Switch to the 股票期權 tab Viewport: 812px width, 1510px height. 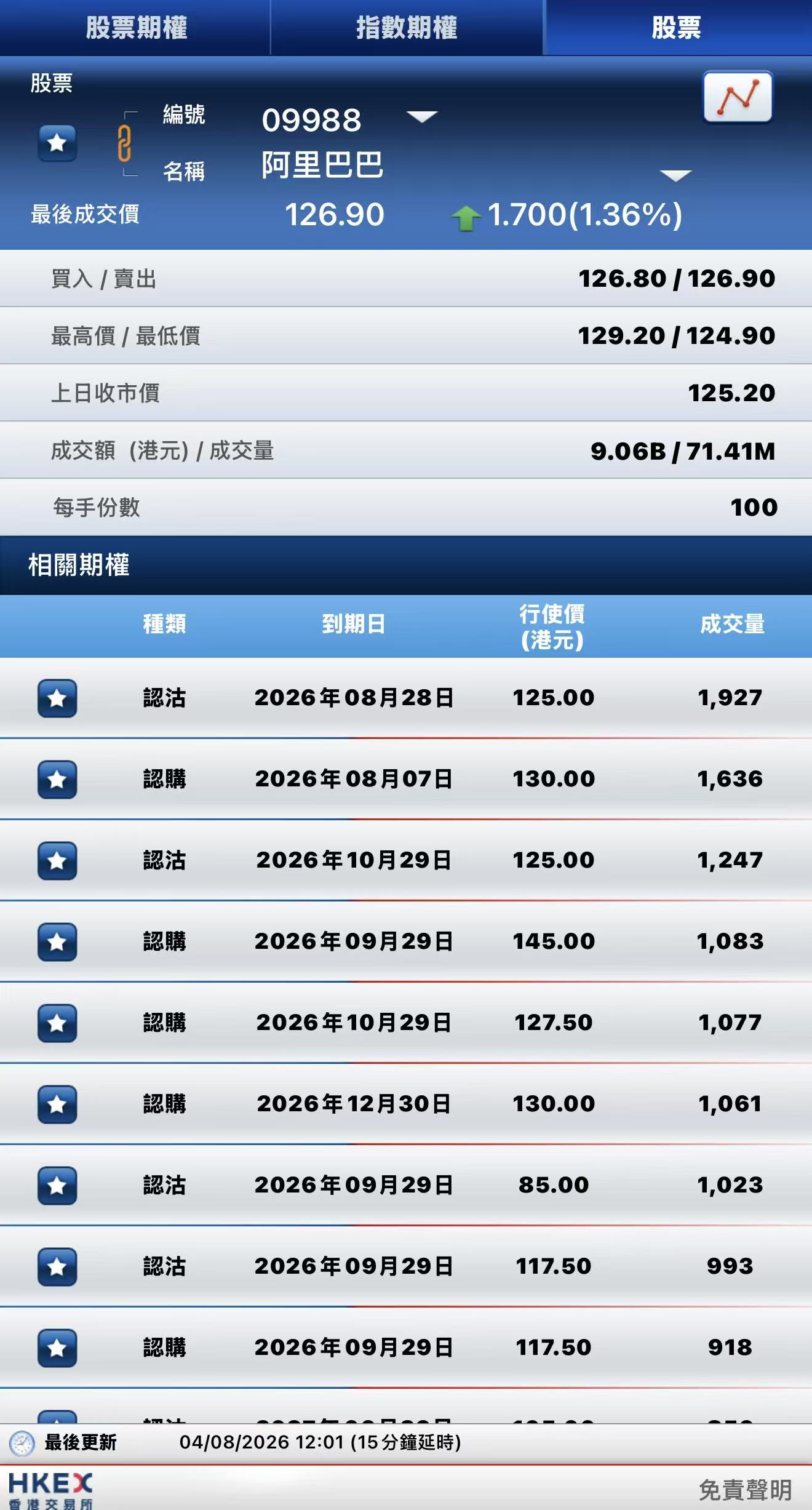point(135,28)
